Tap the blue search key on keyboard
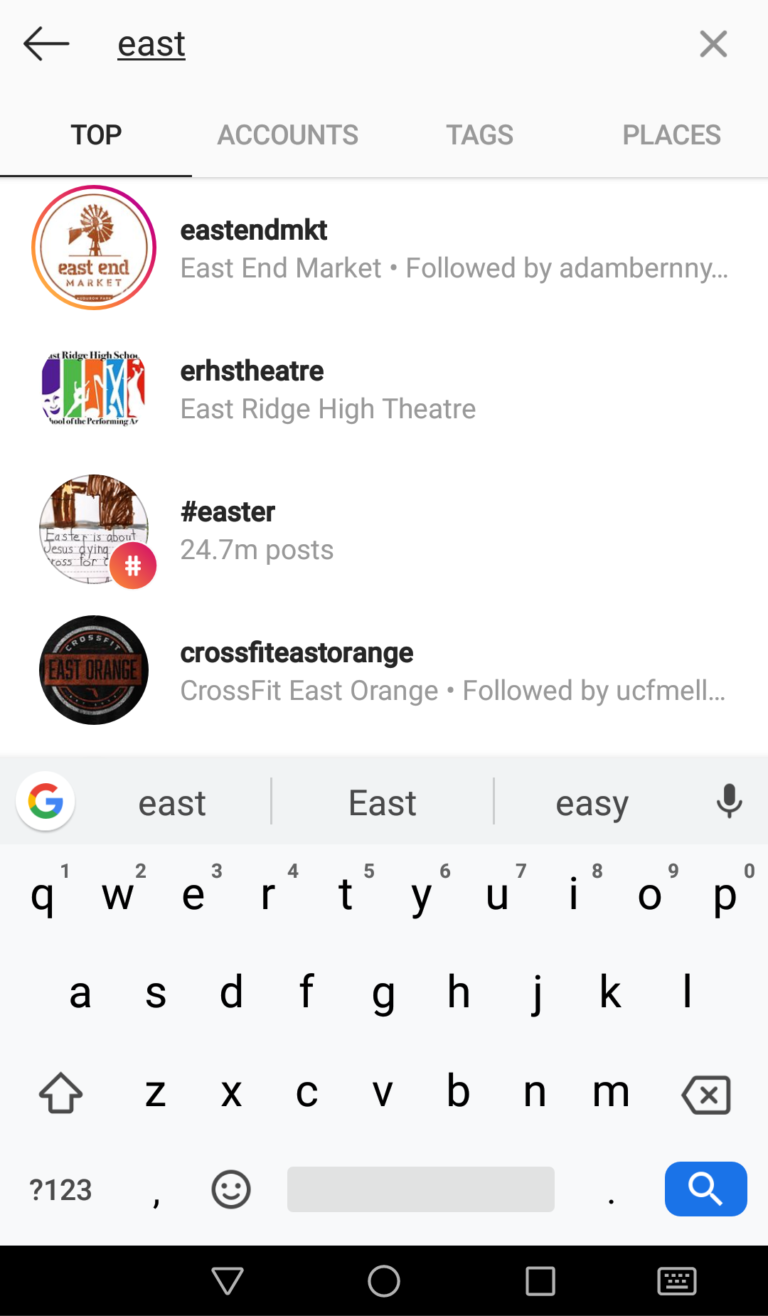The image size is (768, 1316). [705, 1189]
